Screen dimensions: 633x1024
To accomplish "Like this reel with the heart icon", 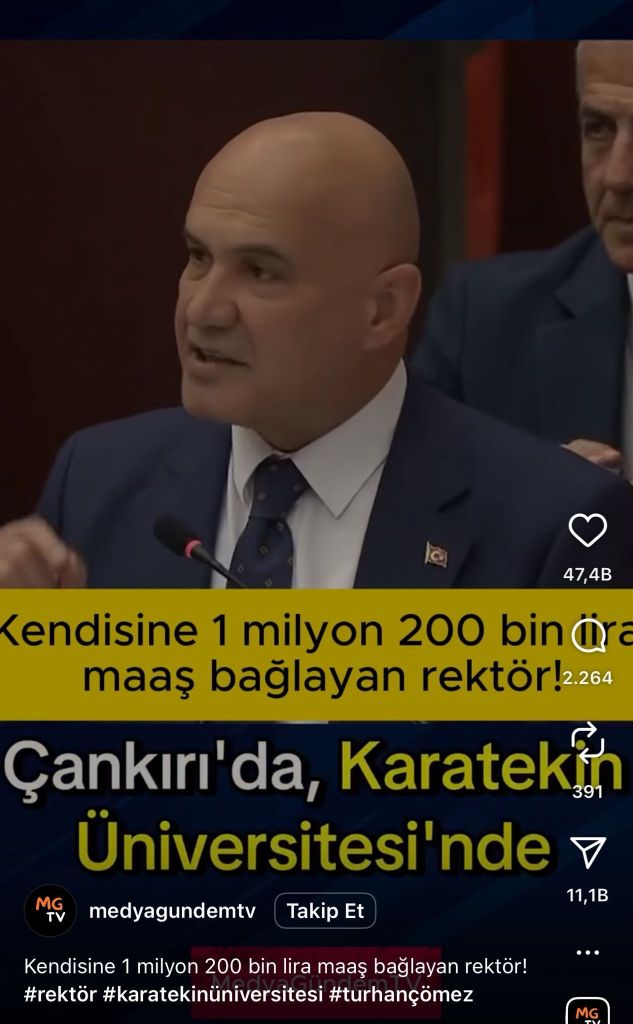I will click(x=587, y=530).
